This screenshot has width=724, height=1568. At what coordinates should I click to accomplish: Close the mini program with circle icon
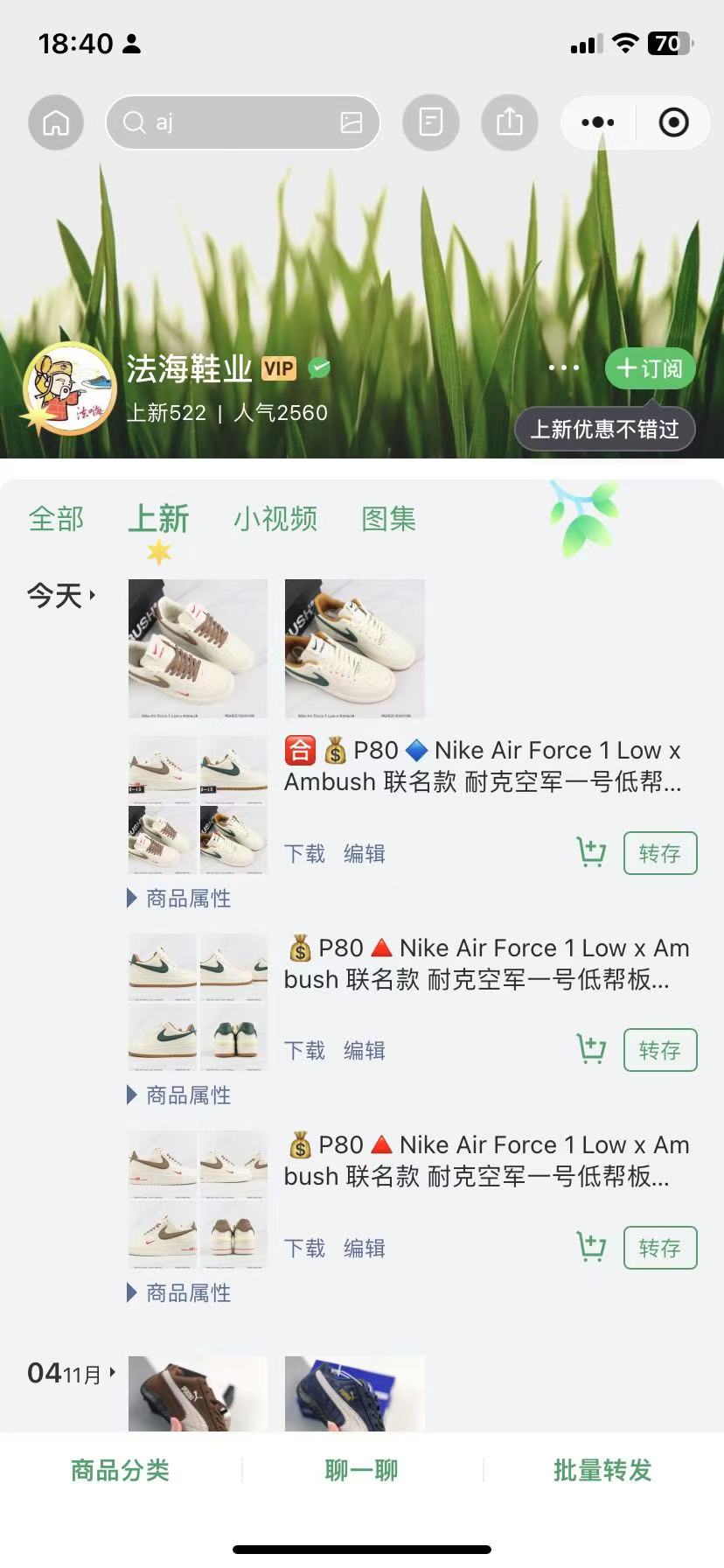pyautogui.click(x=673, y=122)
